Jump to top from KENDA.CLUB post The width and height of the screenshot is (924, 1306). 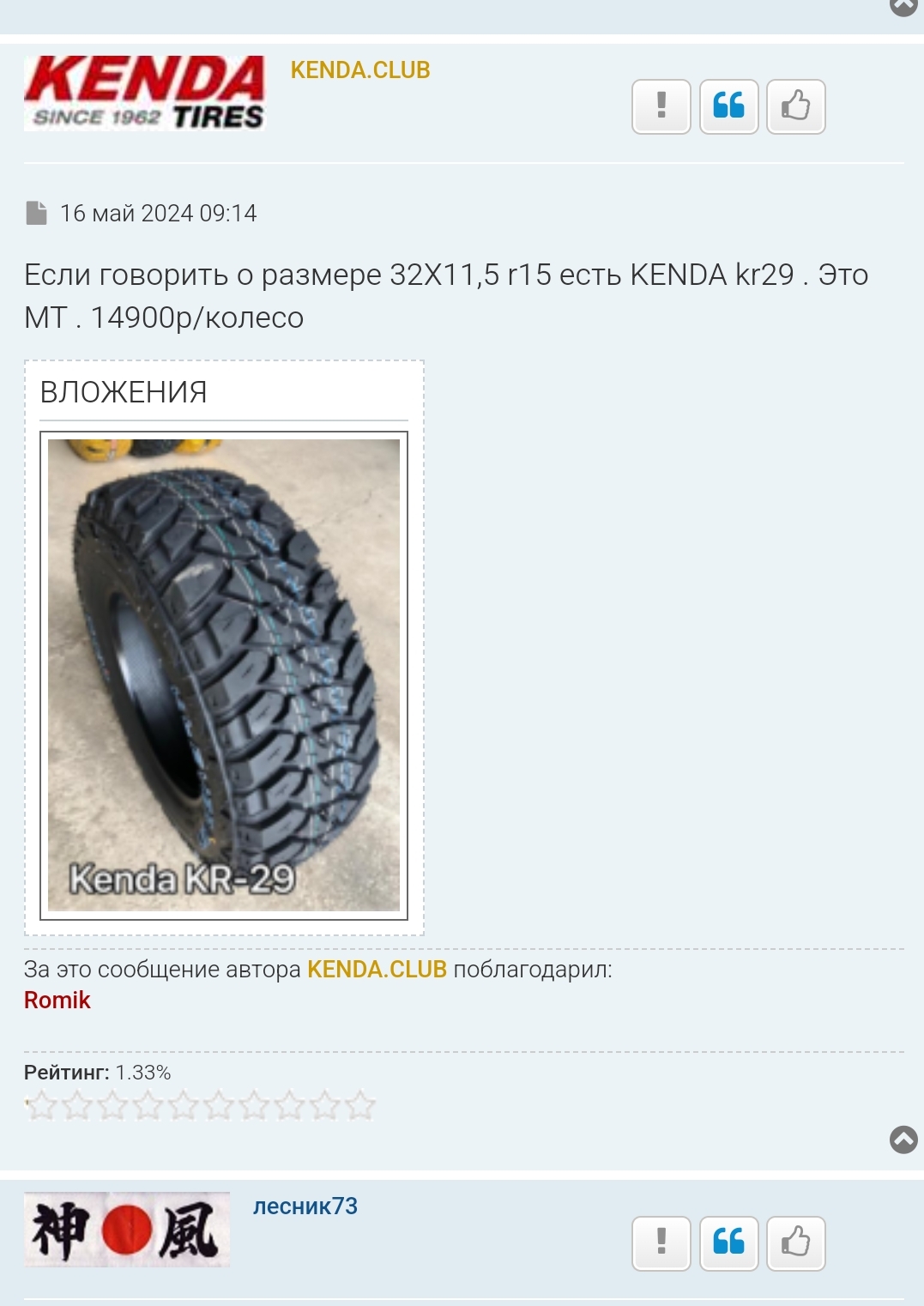coord(903,1140)
